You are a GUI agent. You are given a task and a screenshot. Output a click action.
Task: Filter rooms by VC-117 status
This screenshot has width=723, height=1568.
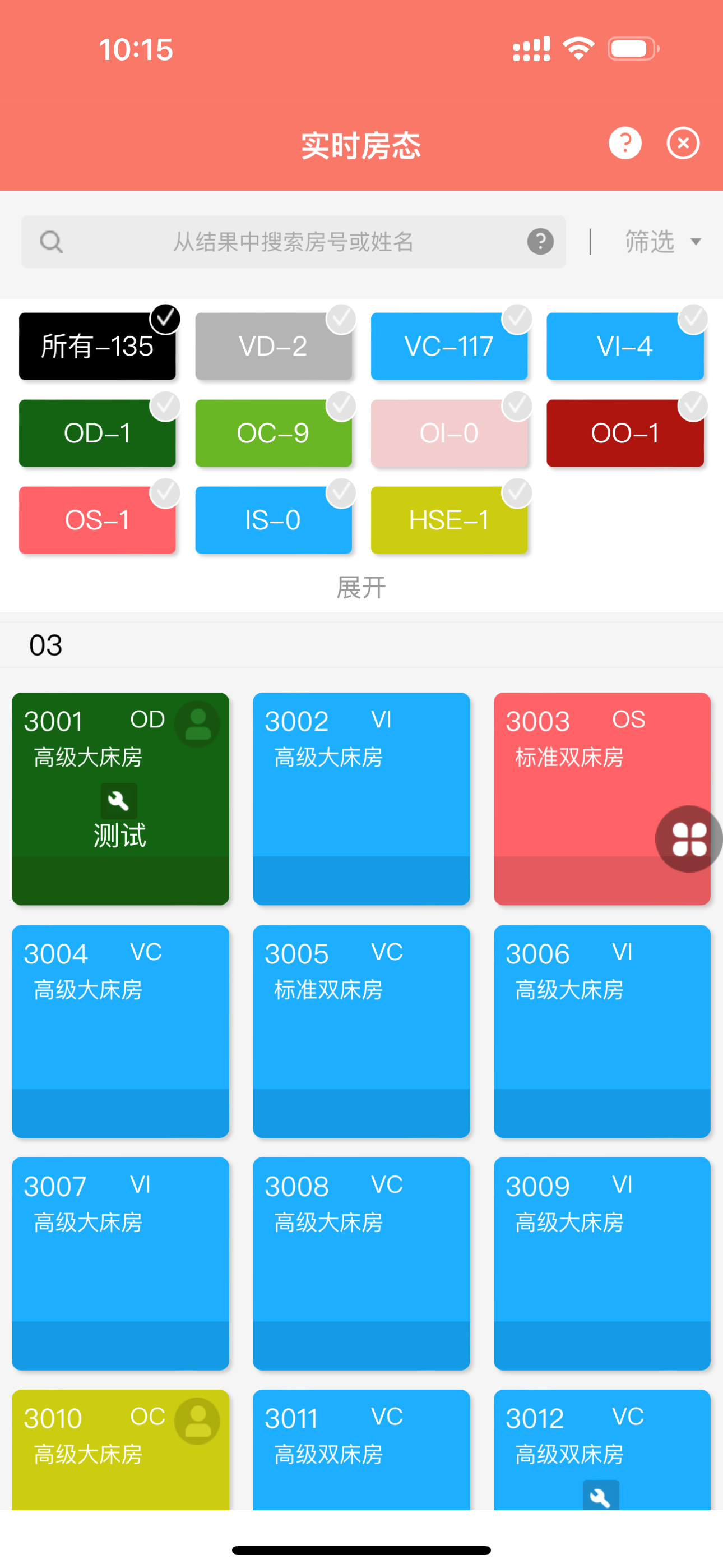(448, 347)
